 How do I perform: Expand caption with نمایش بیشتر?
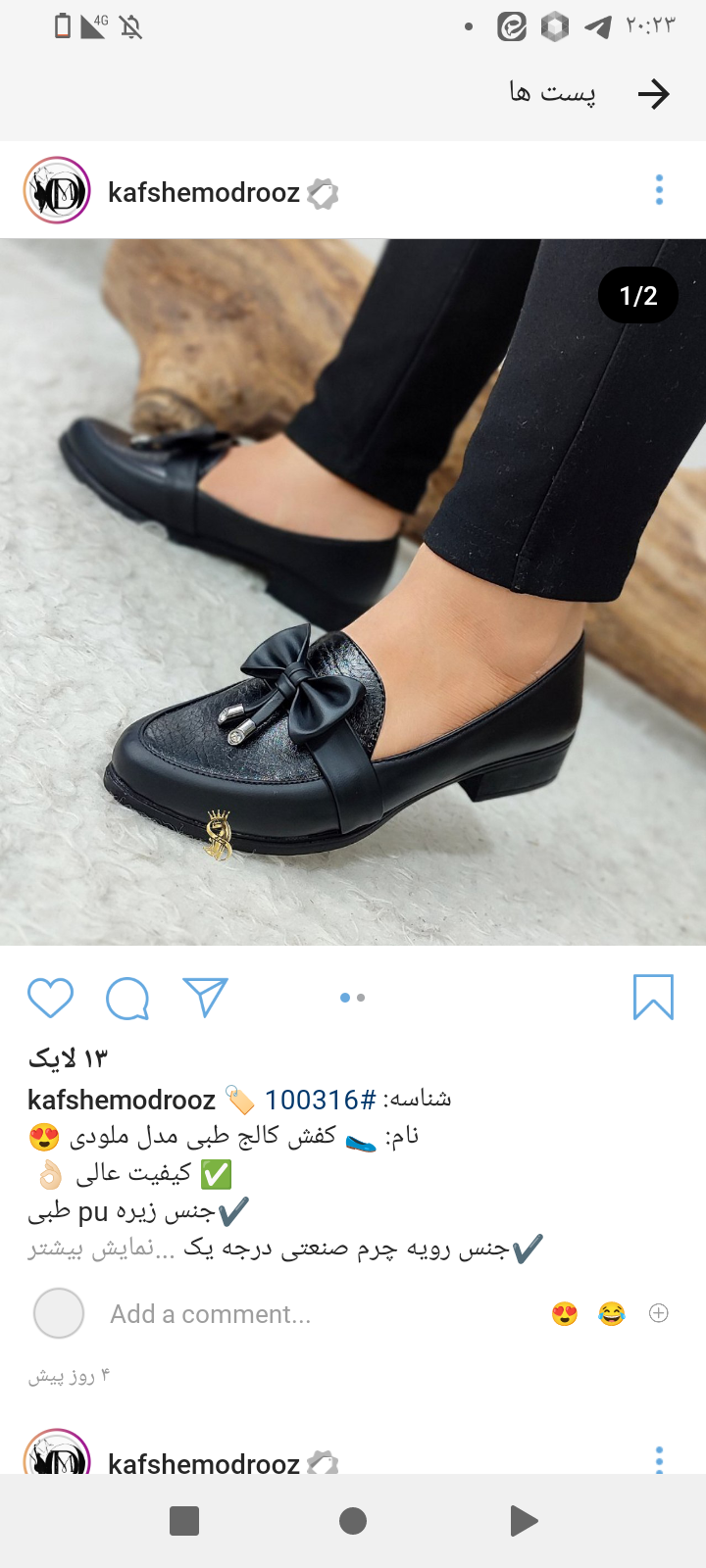pyautogui.click(x=100, y=1249)
